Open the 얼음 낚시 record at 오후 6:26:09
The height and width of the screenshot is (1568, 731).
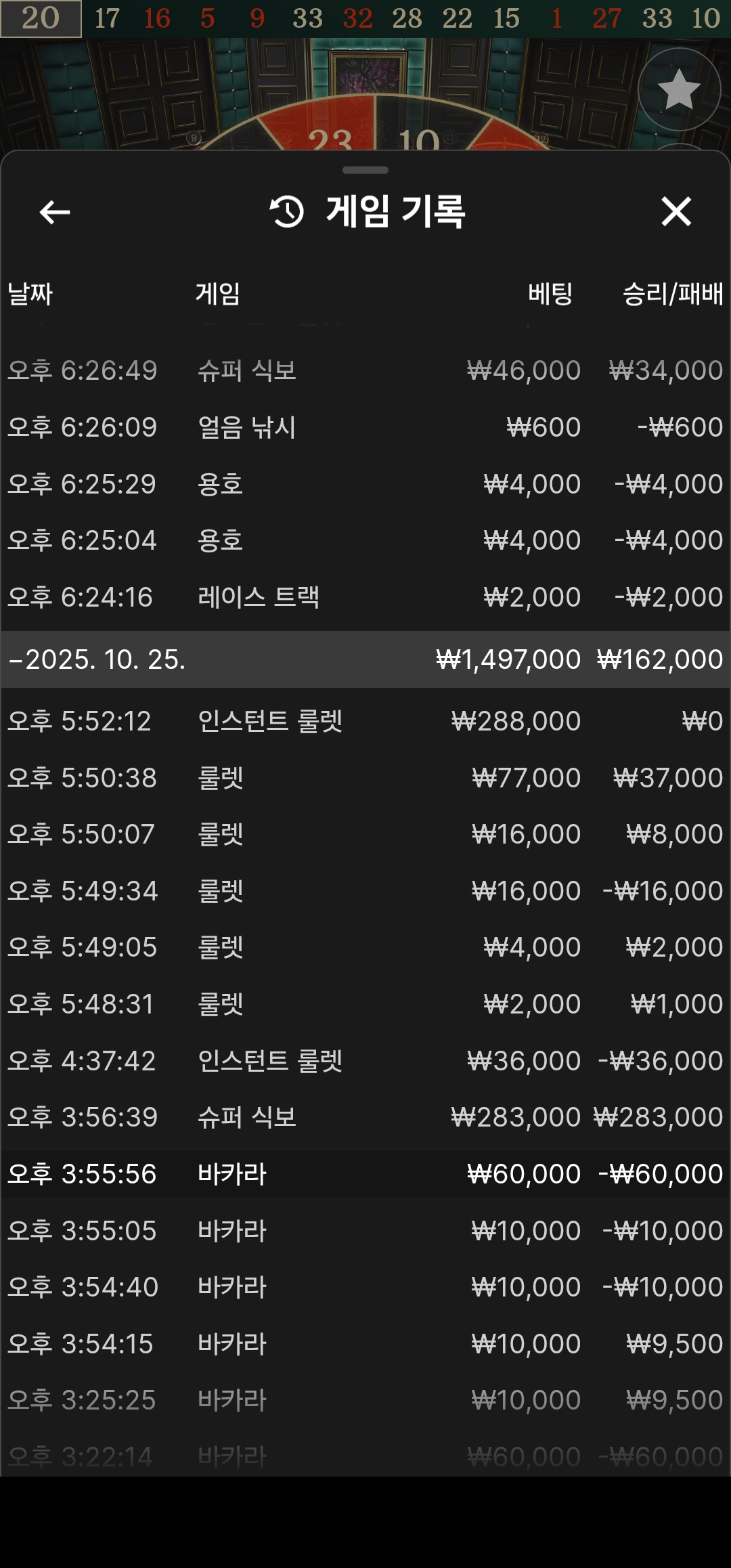coord(365,427)
